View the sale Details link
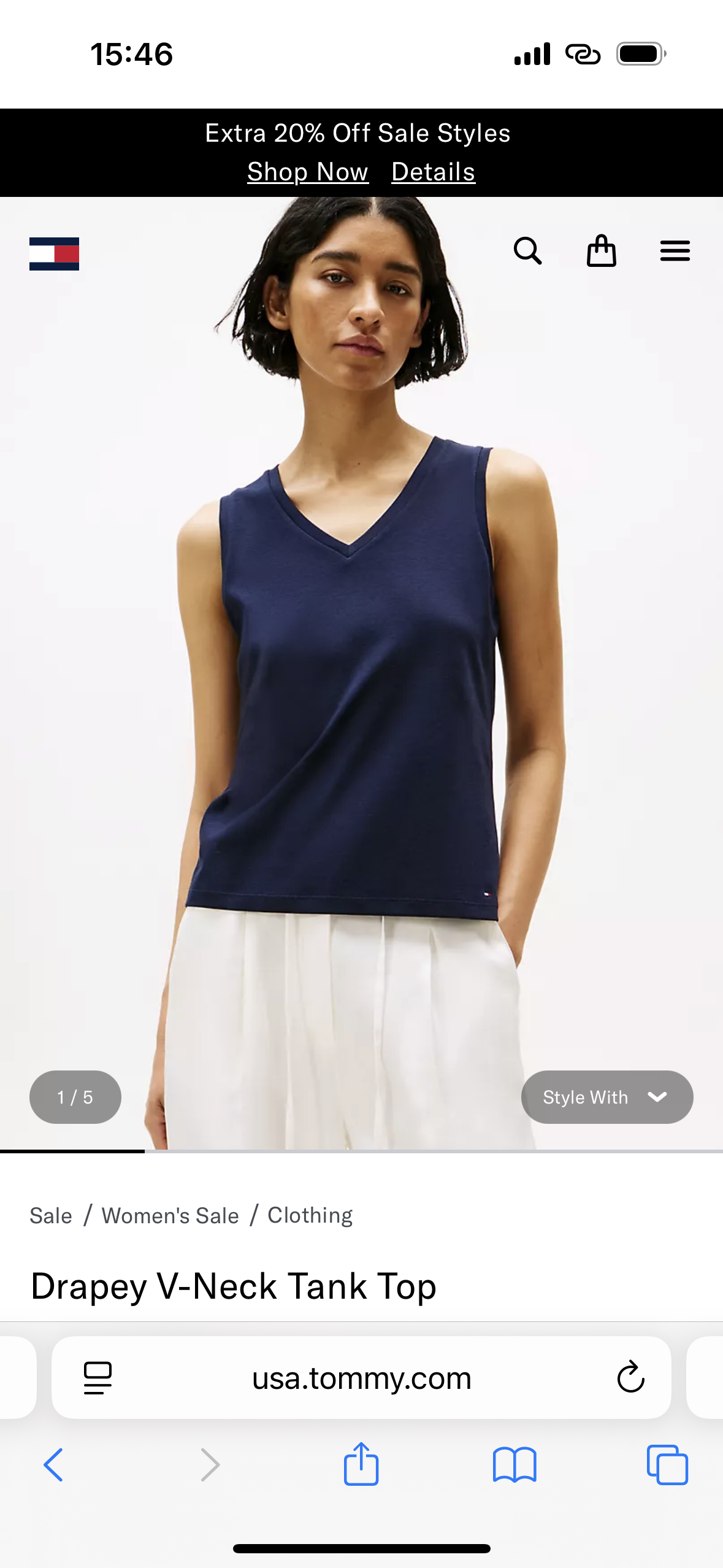 point(433,172)
